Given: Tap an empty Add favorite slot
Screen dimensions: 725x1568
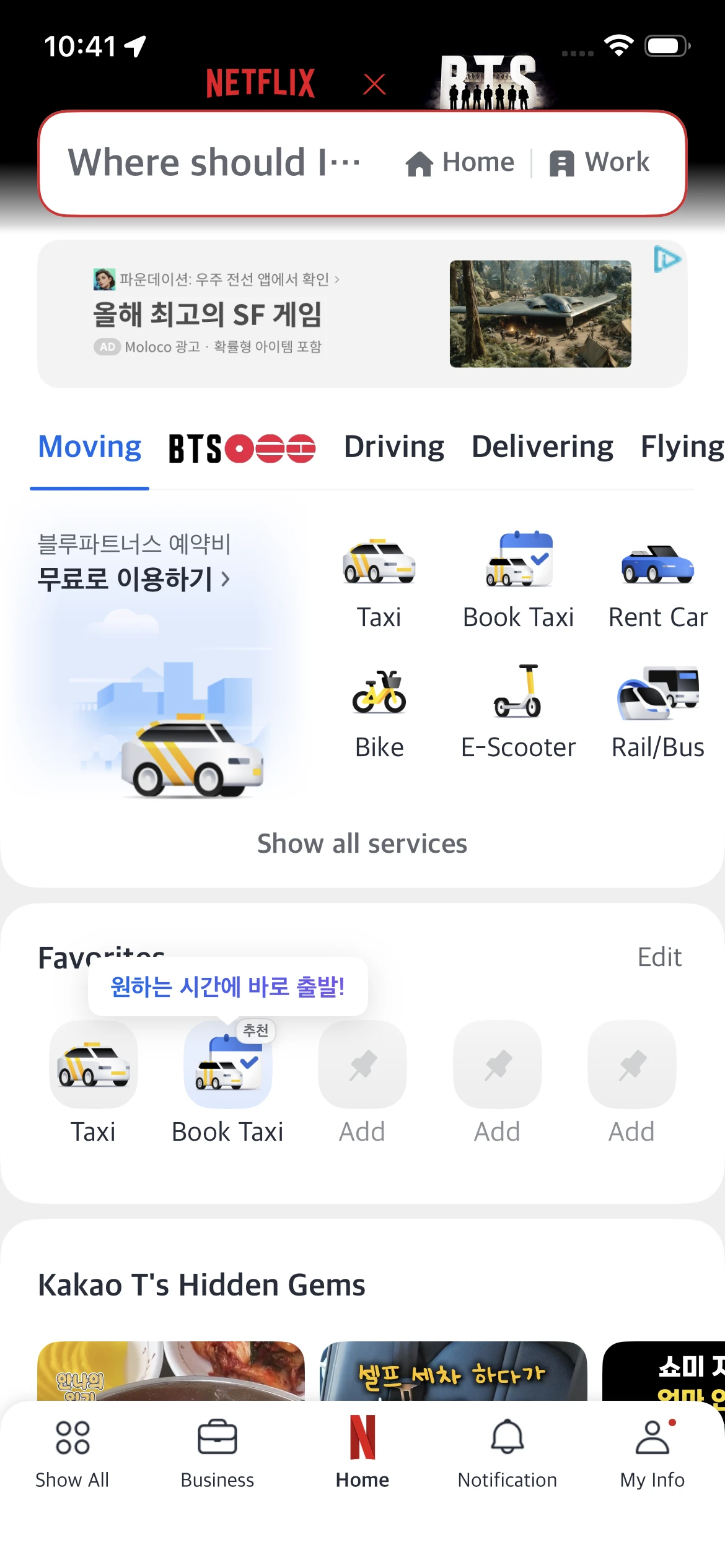Looking at the screenshot, I should pos(362,1066).
